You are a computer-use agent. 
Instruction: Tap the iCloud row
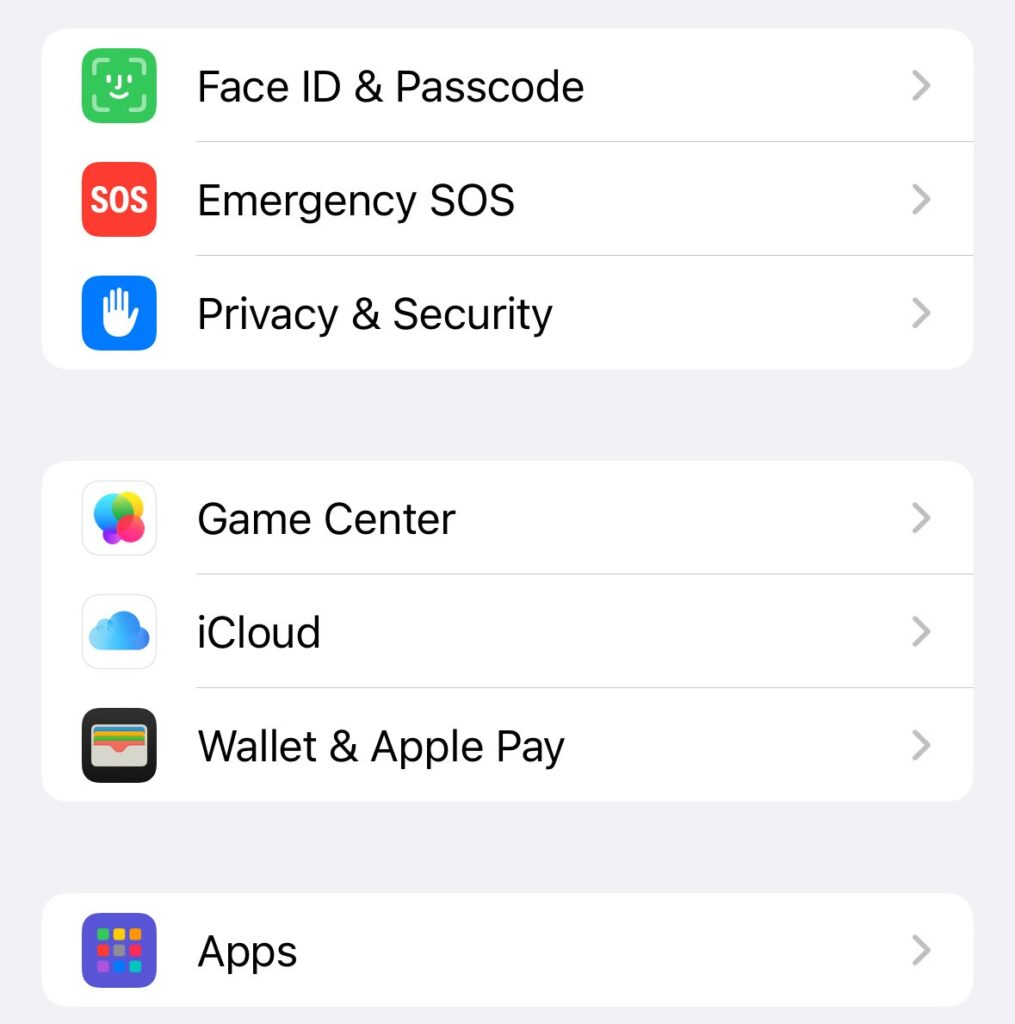click(259, 633)
